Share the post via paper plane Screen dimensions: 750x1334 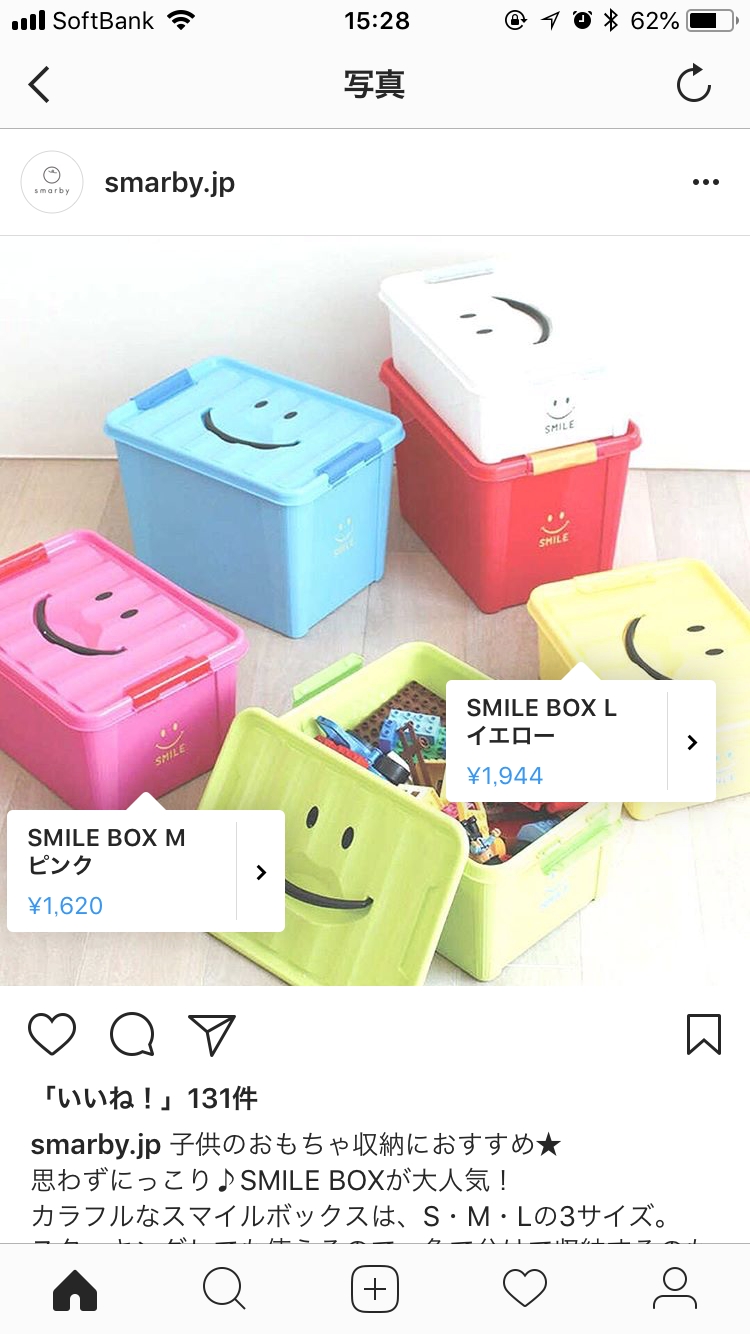tap(211, 1035)
